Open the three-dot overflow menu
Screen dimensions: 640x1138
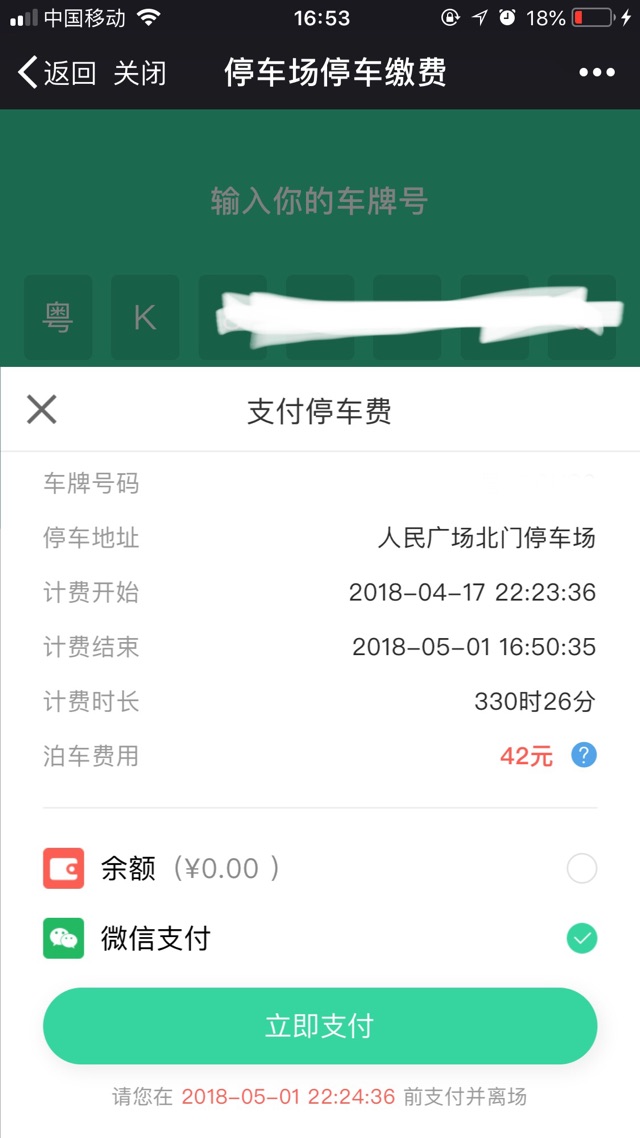point(597,73)
